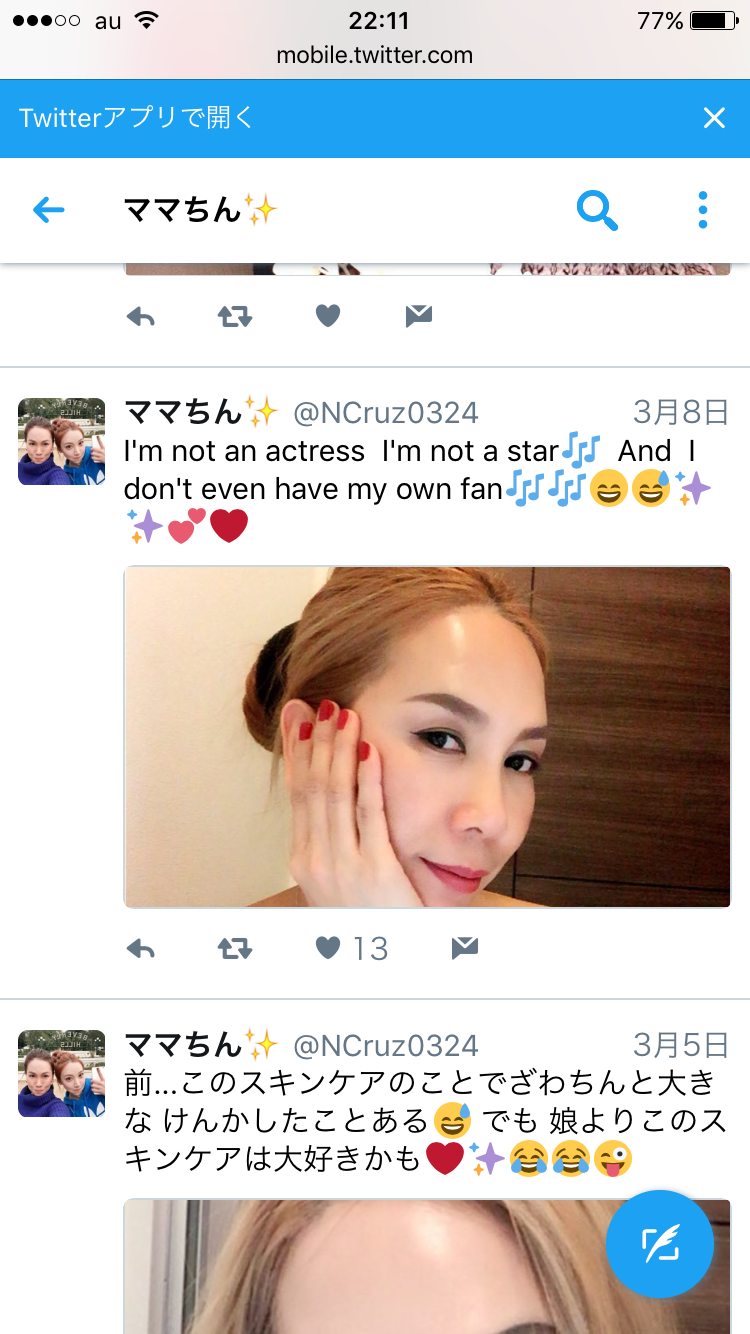750x1334 pixels.
Task: Retweet the 3月8日 tweet
Action: click(x=235, y=948)
